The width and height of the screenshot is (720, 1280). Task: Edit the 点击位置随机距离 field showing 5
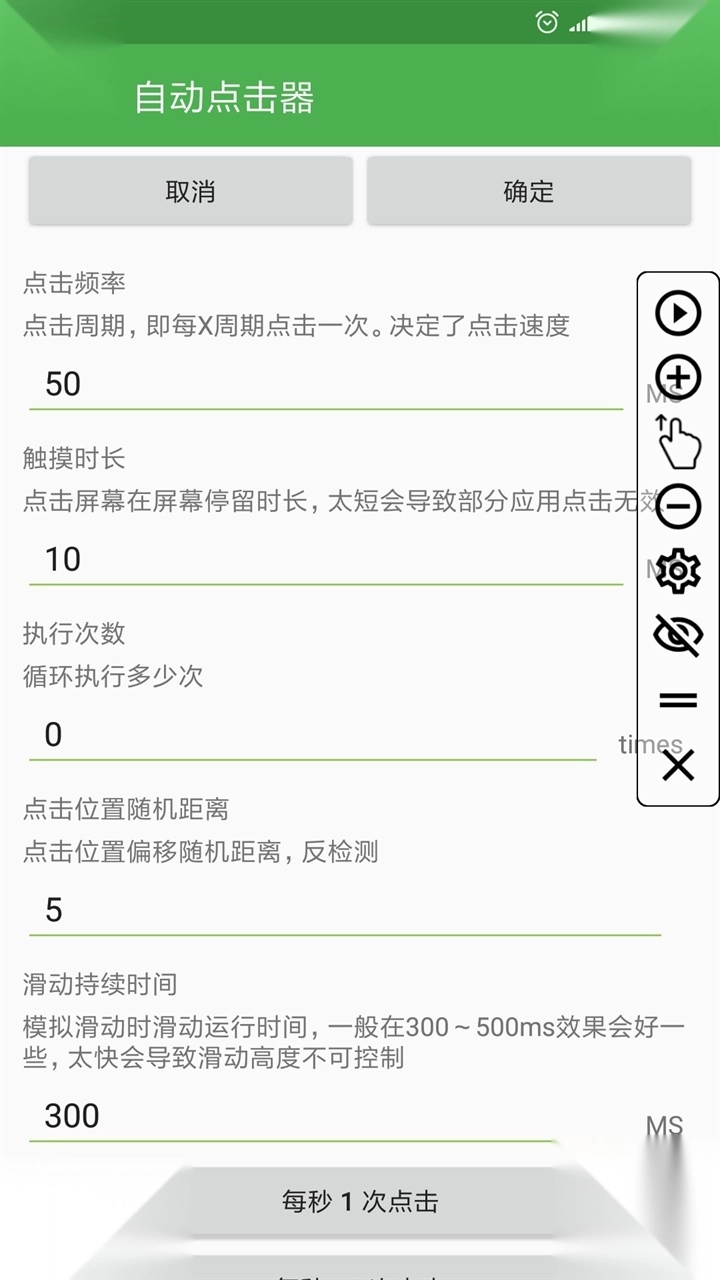coord(344,910)
